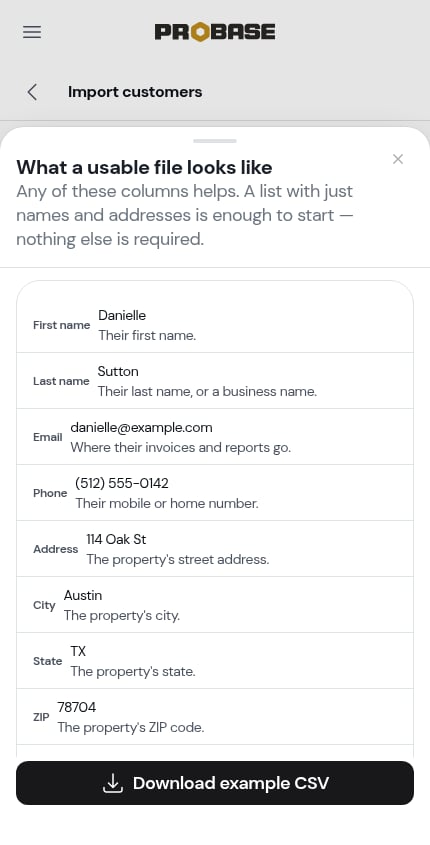The width and height of the screenshot is (430, 845).
Task: Open the hamburger drawer menu
Action: click(x=32, y=32)
